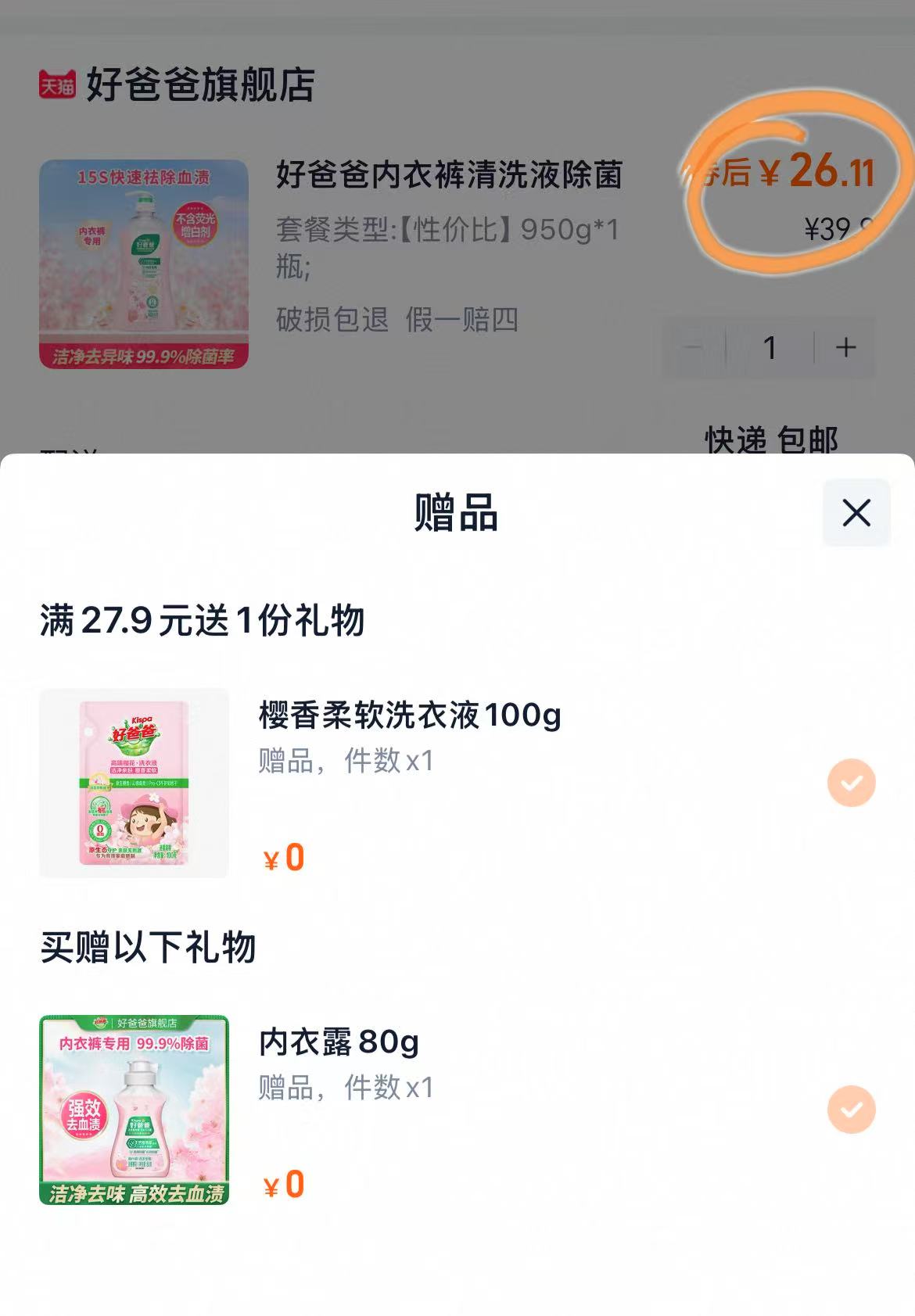915x1316 pixels.
Task: Expand the 满27.9元送1份礼物 promotion section
Action: click(205, 620)
